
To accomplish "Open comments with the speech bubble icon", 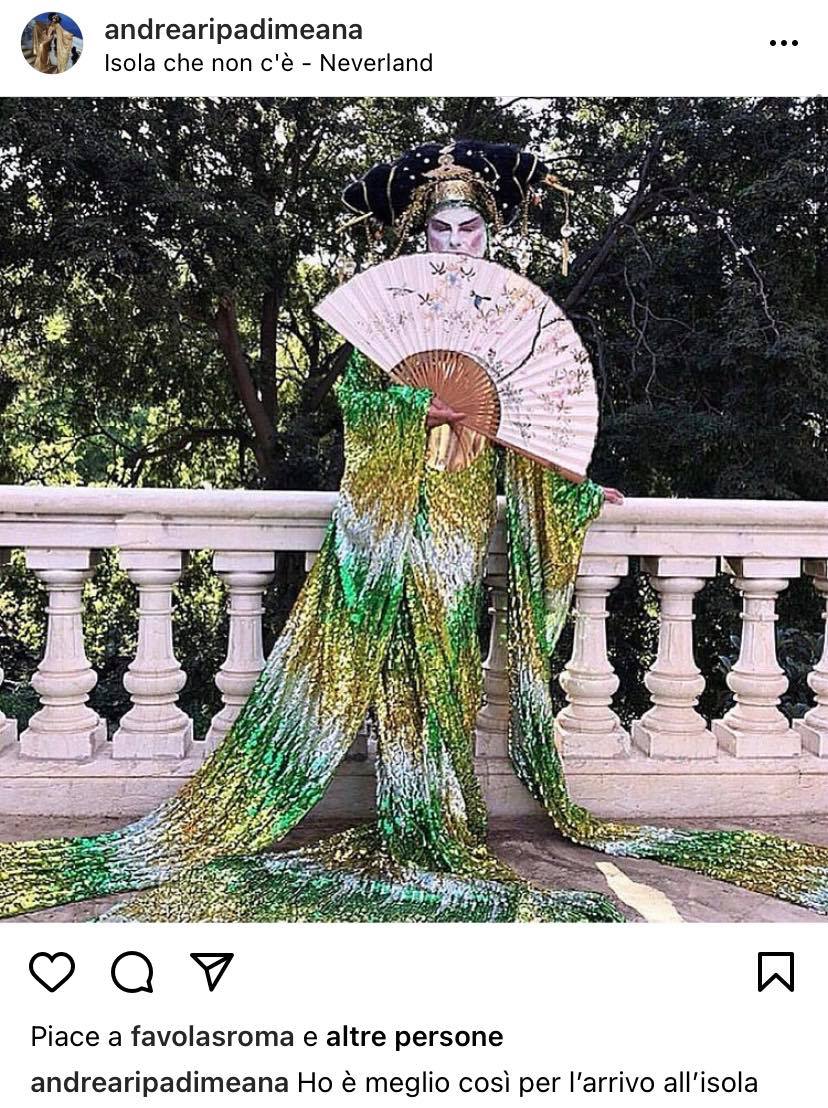I will coord(132,971).
